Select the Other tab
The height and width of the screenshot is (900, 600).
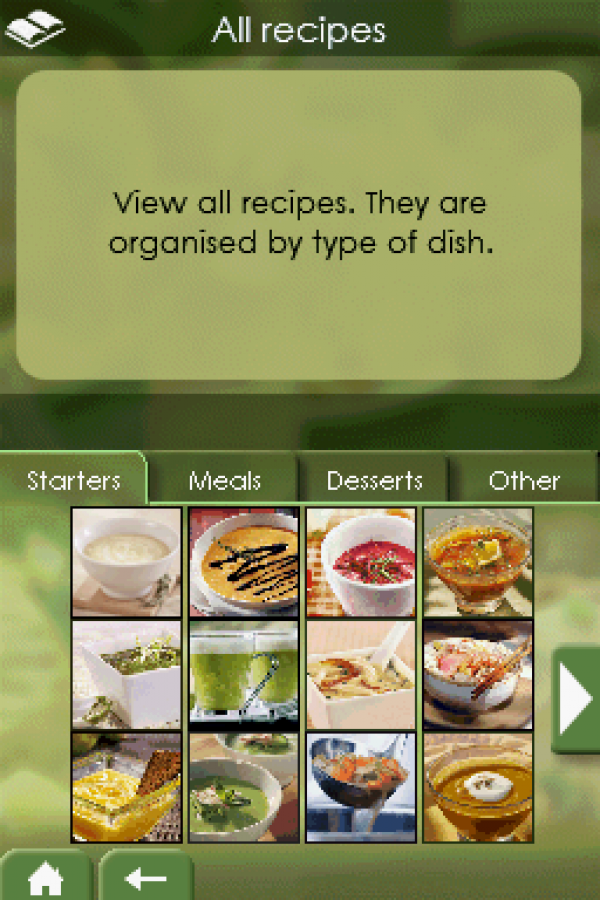click(523, 481)
